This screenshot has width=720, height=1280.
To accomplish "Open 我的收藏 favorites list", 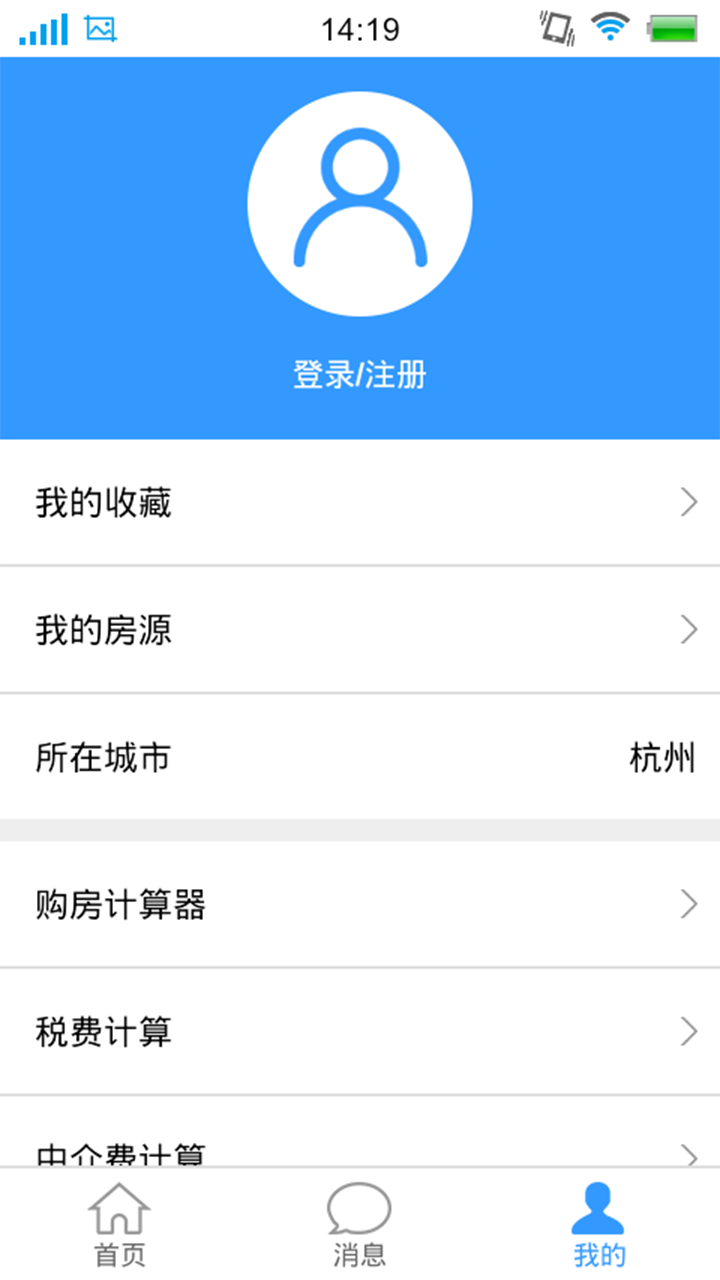I will pos(360,503).
